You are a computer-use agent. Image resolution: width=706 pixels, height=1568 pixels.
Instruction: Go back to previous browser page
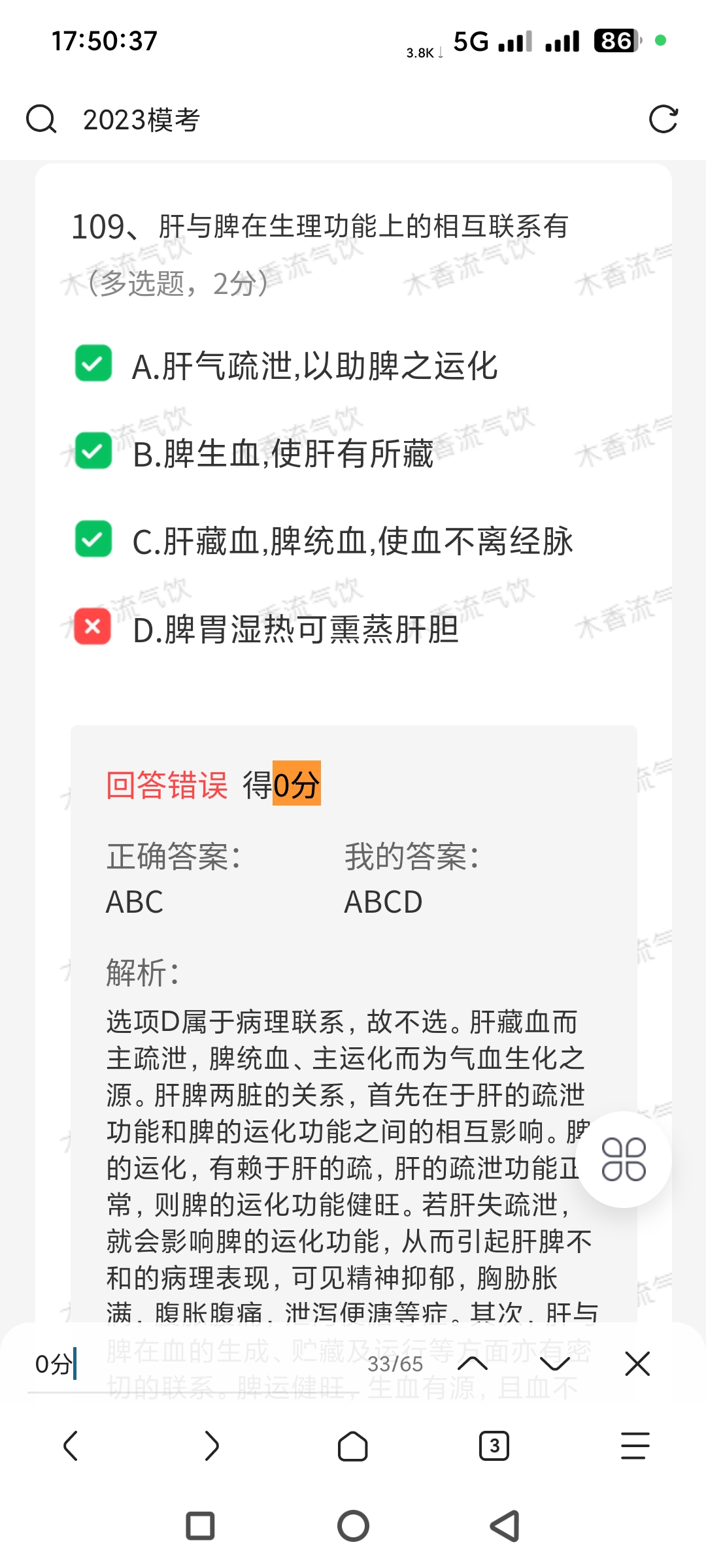pyautogui.click(x=71, y=1445)
